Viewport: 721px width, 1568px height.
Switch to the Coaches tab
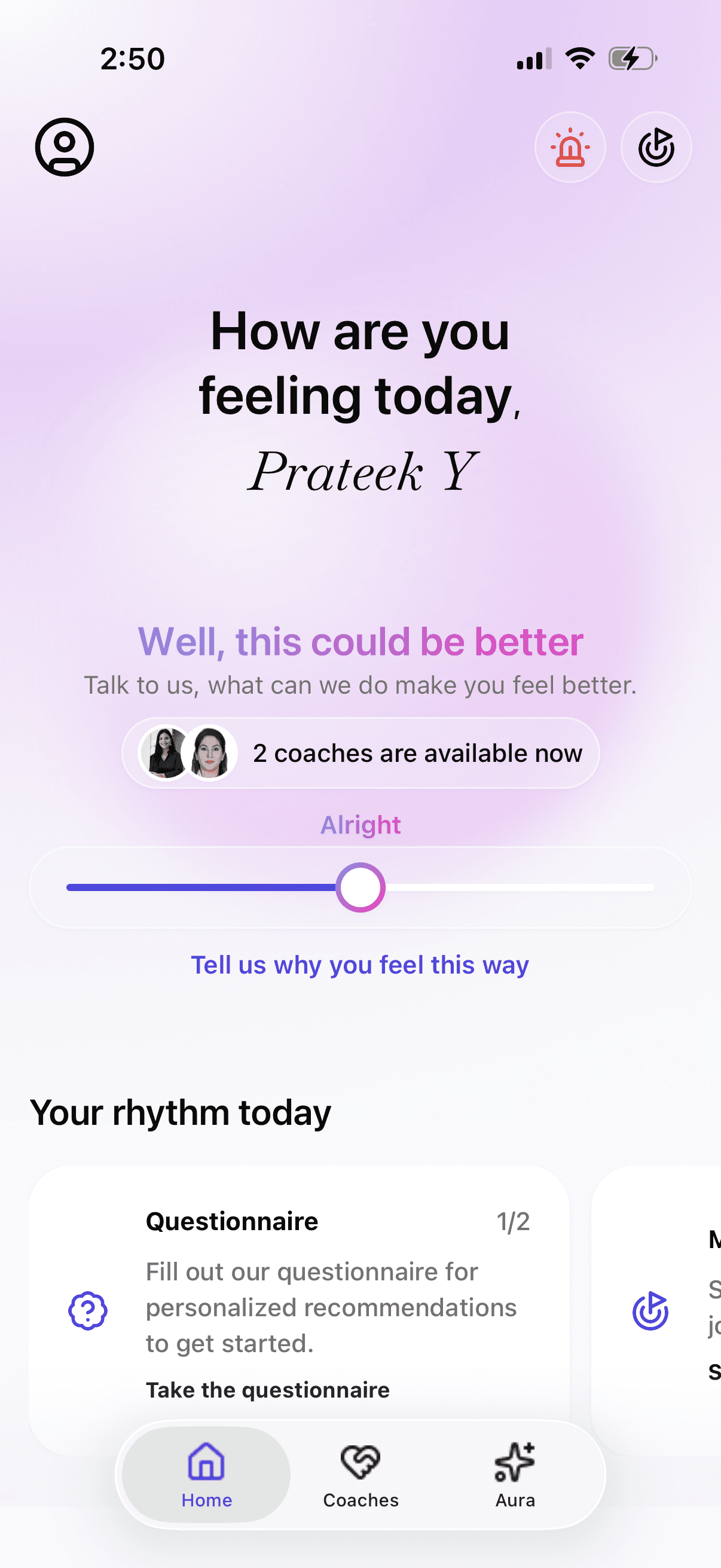click(361, 1474)
